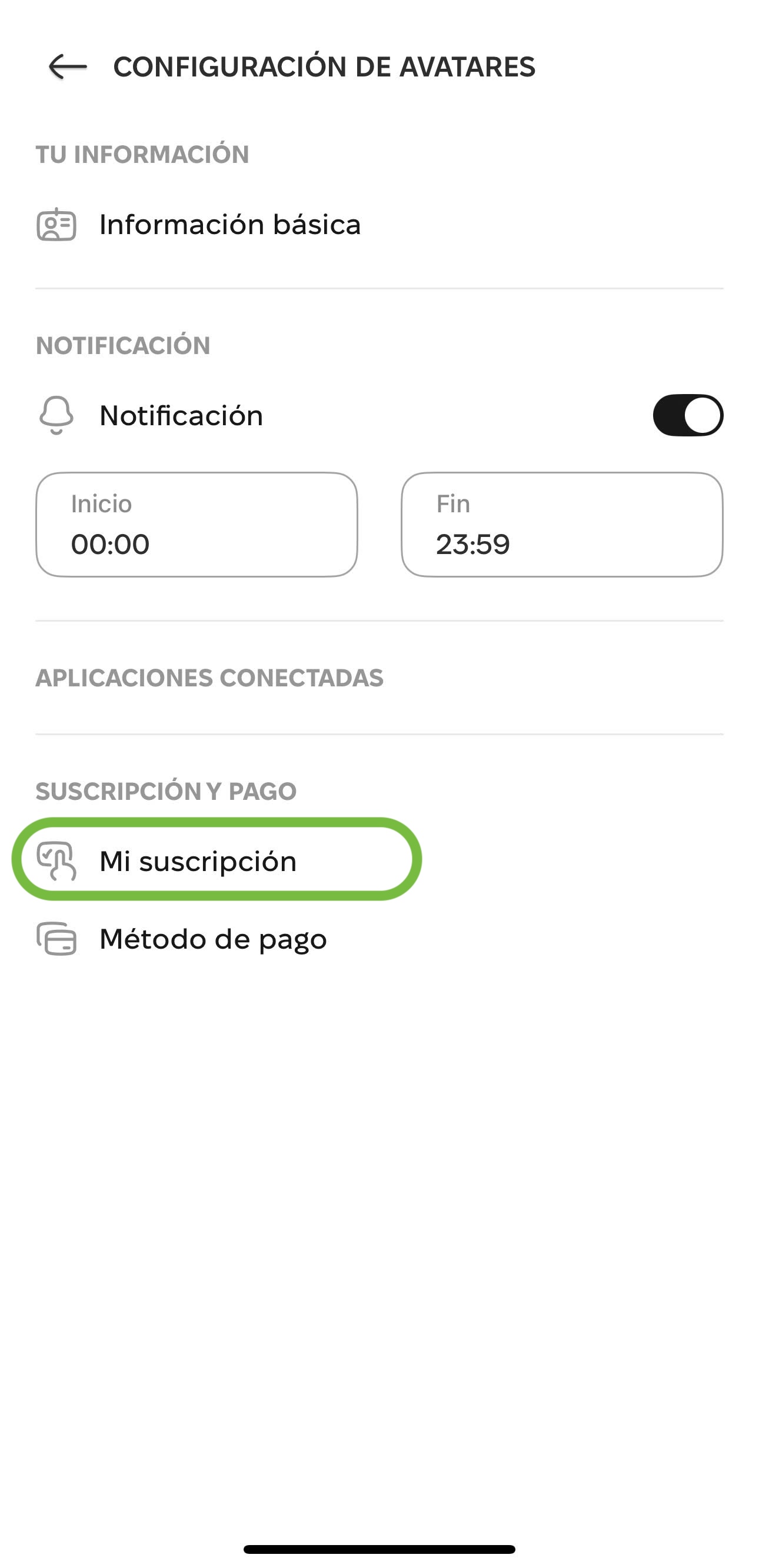
Task: Open Método de pago
Action: (212, 939)
